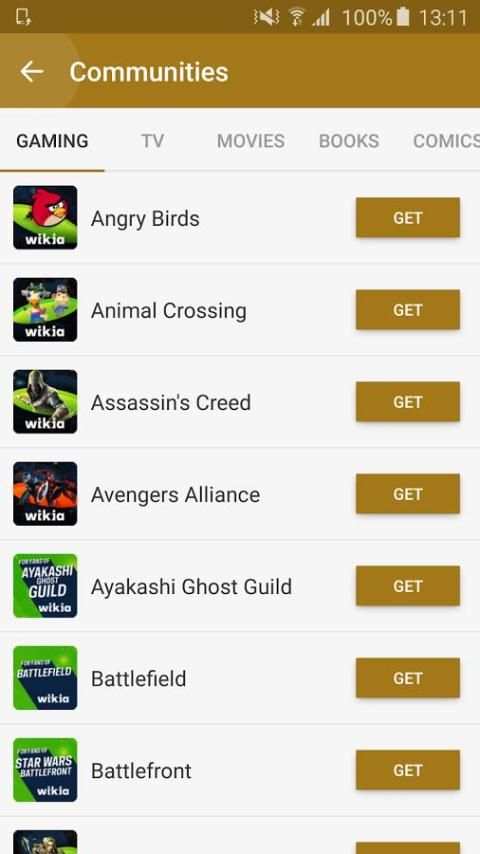Switch to the TV tab
The height and width of the screenshot is (854, 480).
[153, 141]
